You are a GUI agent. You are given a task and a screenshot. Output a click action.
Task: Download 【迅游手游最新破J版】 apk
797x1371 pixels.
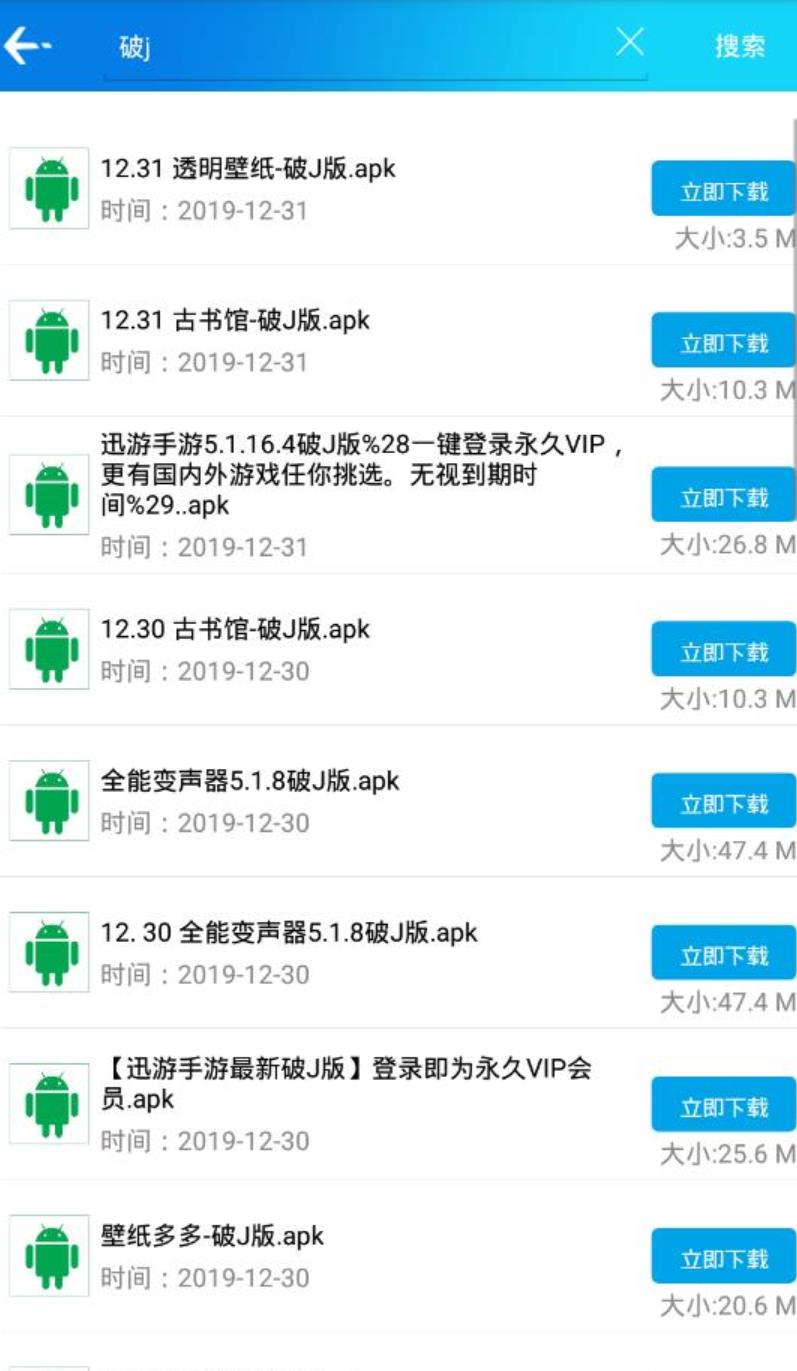coord(723,1107)
